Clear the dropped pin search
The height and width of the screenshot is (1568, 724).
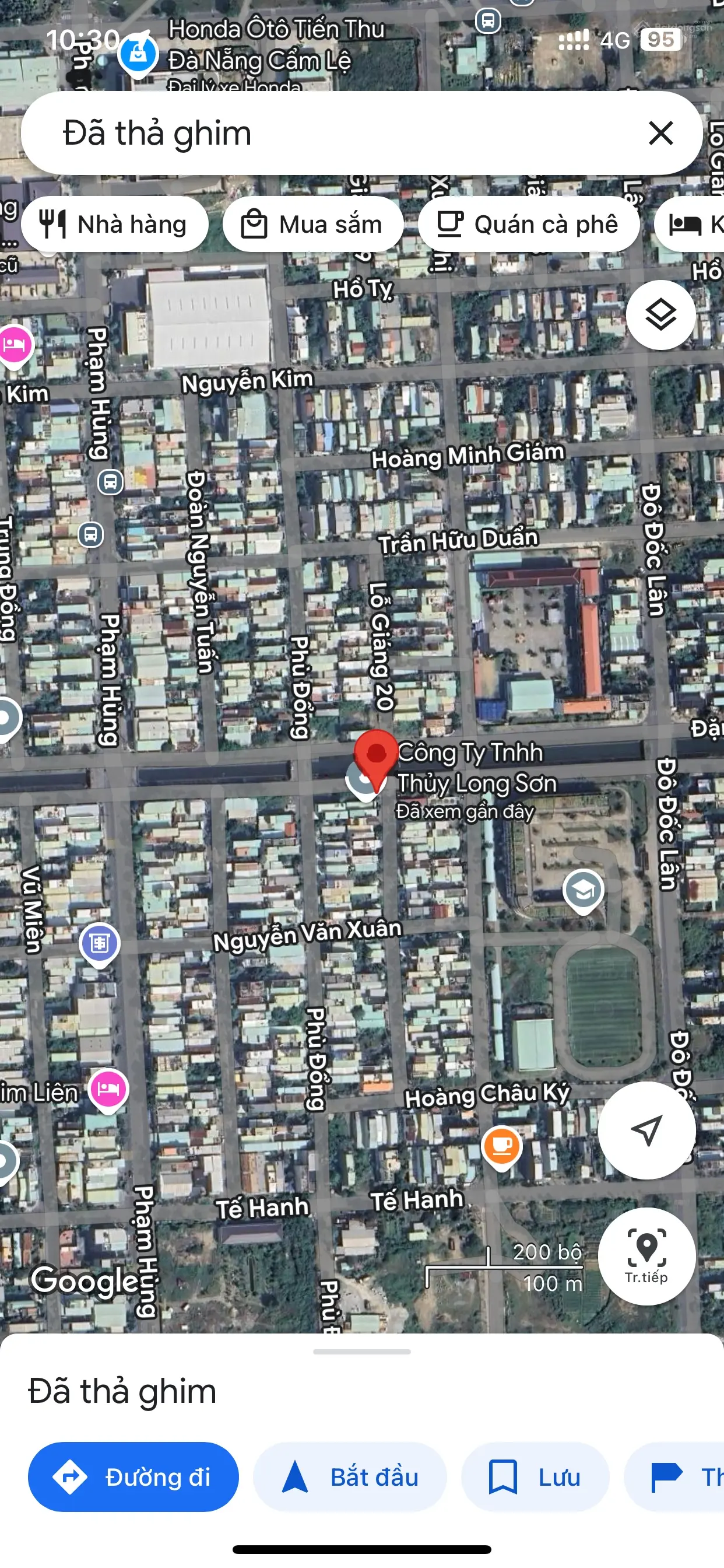[660, 134]
